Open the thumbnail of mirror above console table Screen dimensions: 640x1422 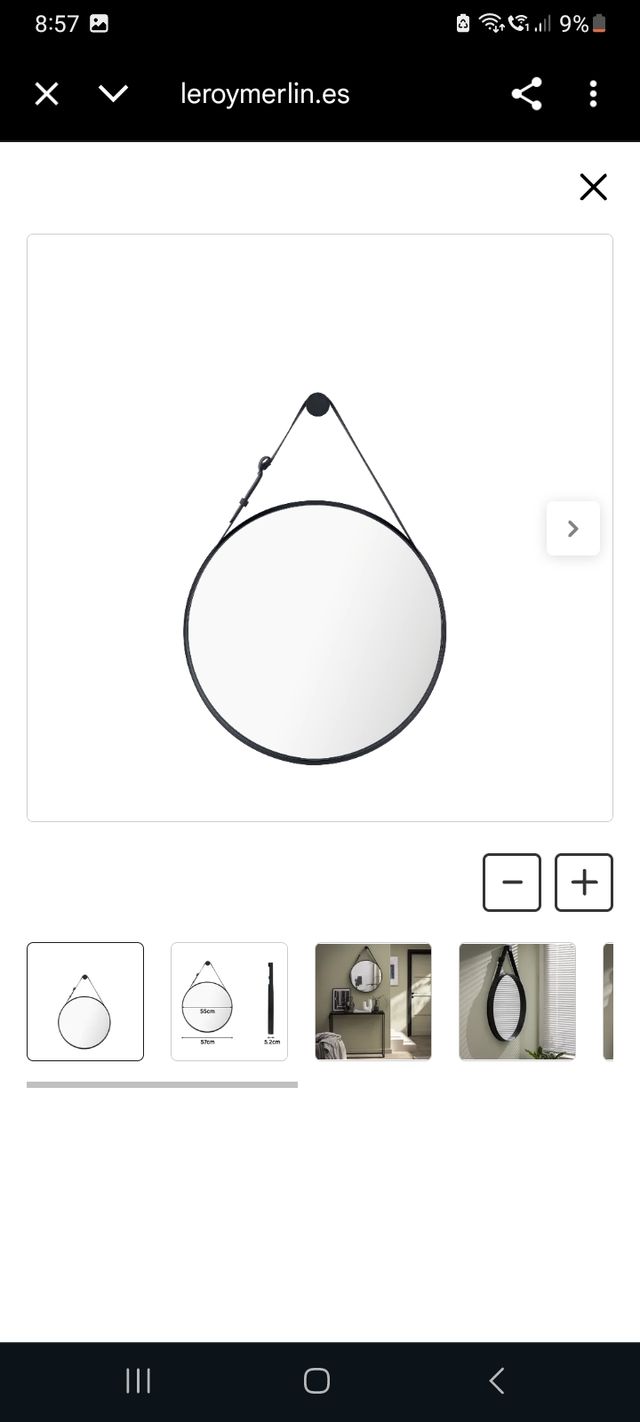click(x=373, y=1001)
